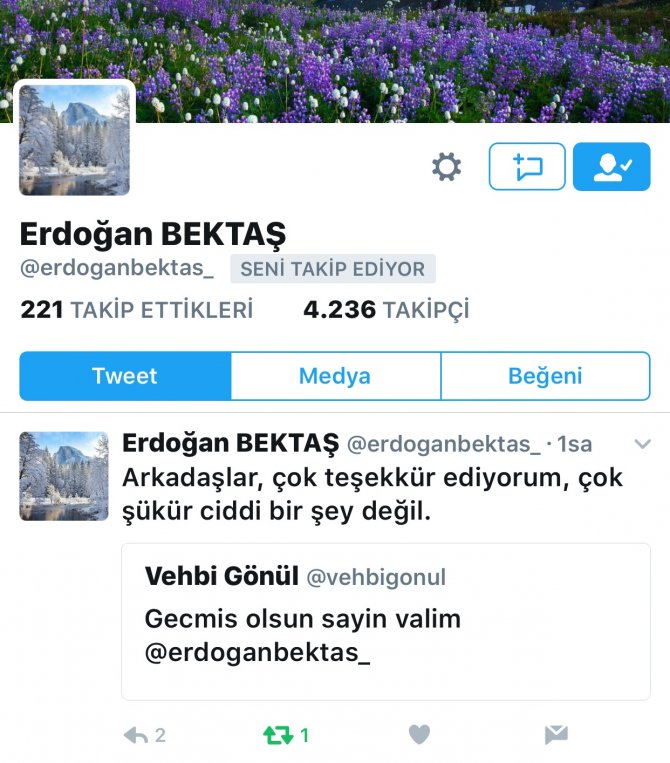Expand the tweet options chevron
The image size is (670, 763).
pos(643,444)
